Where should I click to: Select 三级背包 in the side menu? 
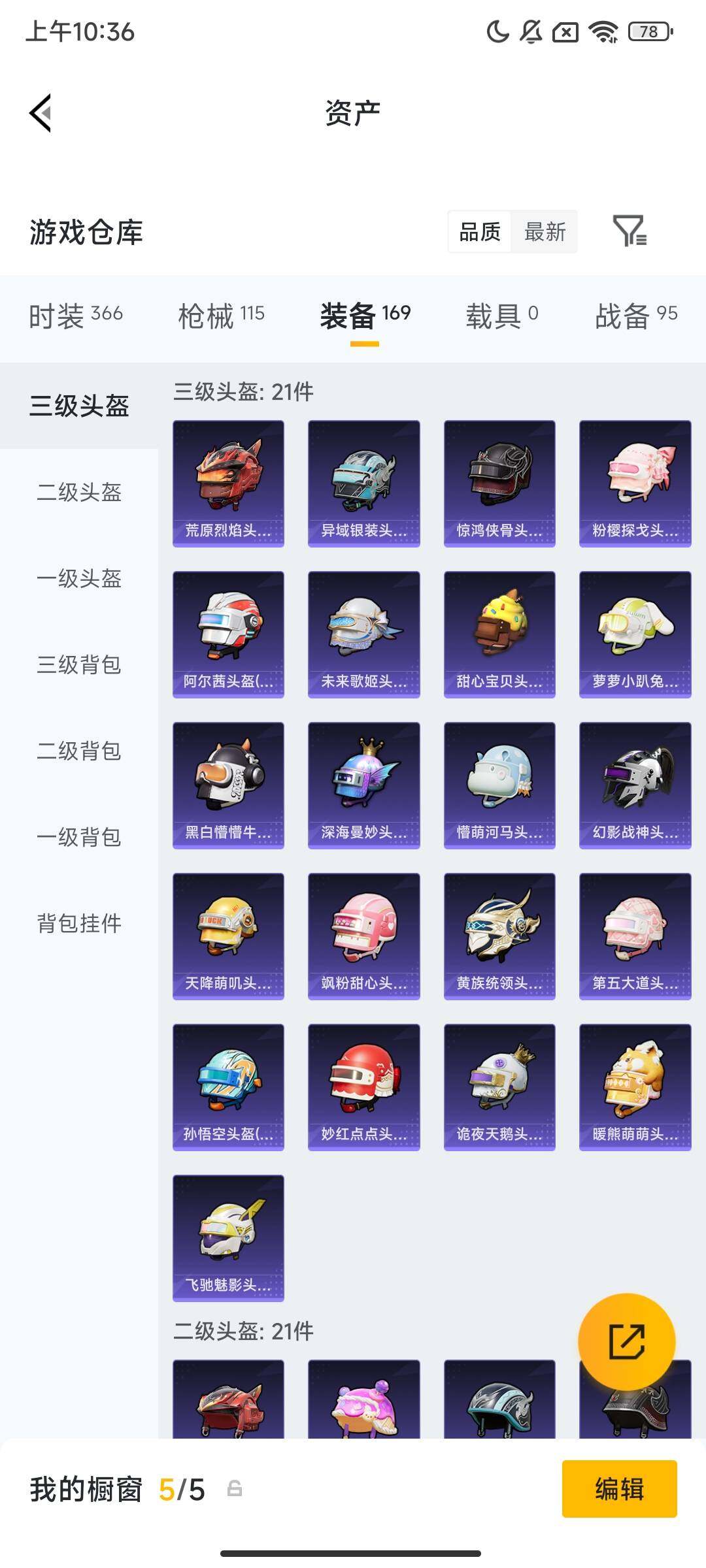coord(79,664)
